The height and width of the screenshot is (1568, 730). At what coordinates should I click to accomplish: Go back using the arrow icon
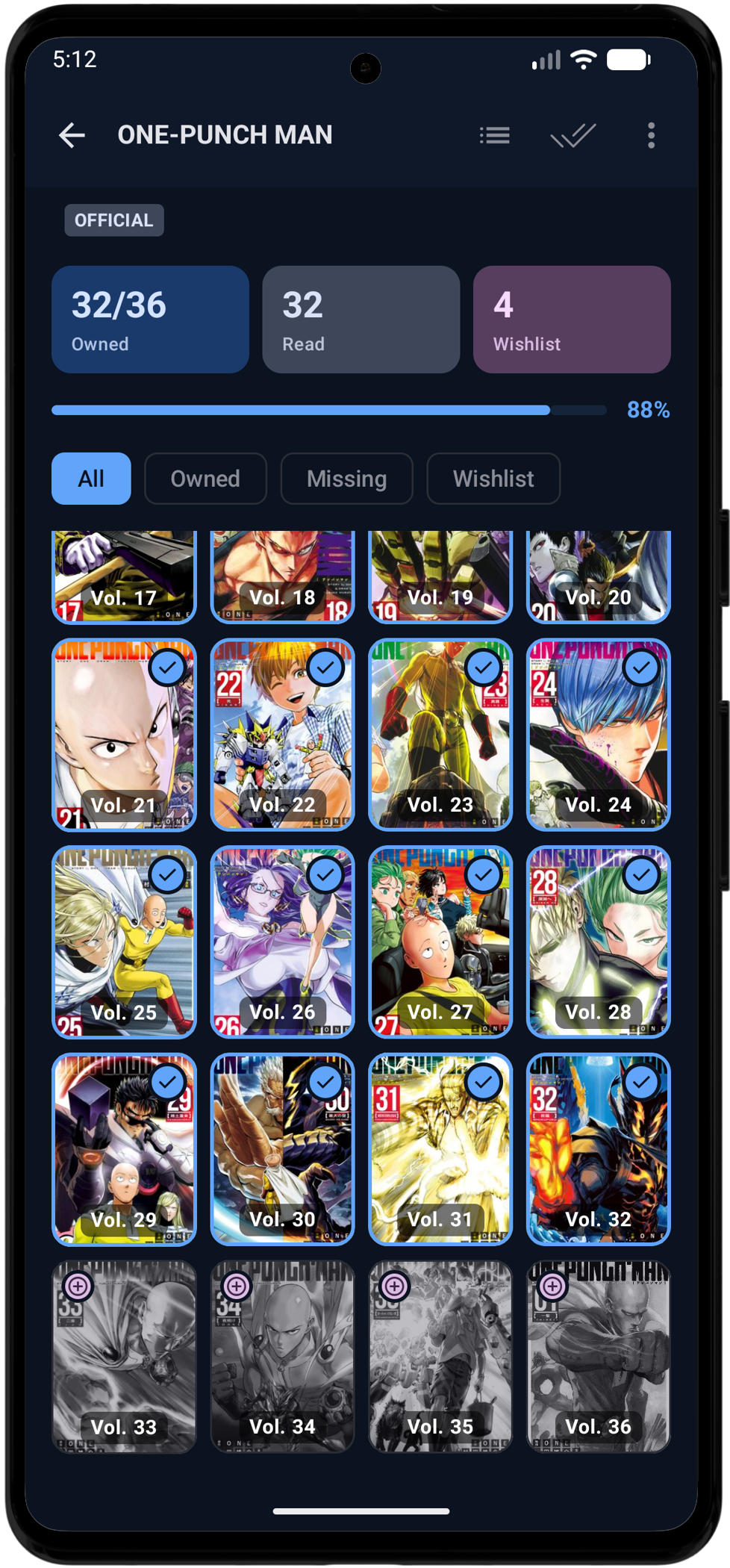point(72,135)
